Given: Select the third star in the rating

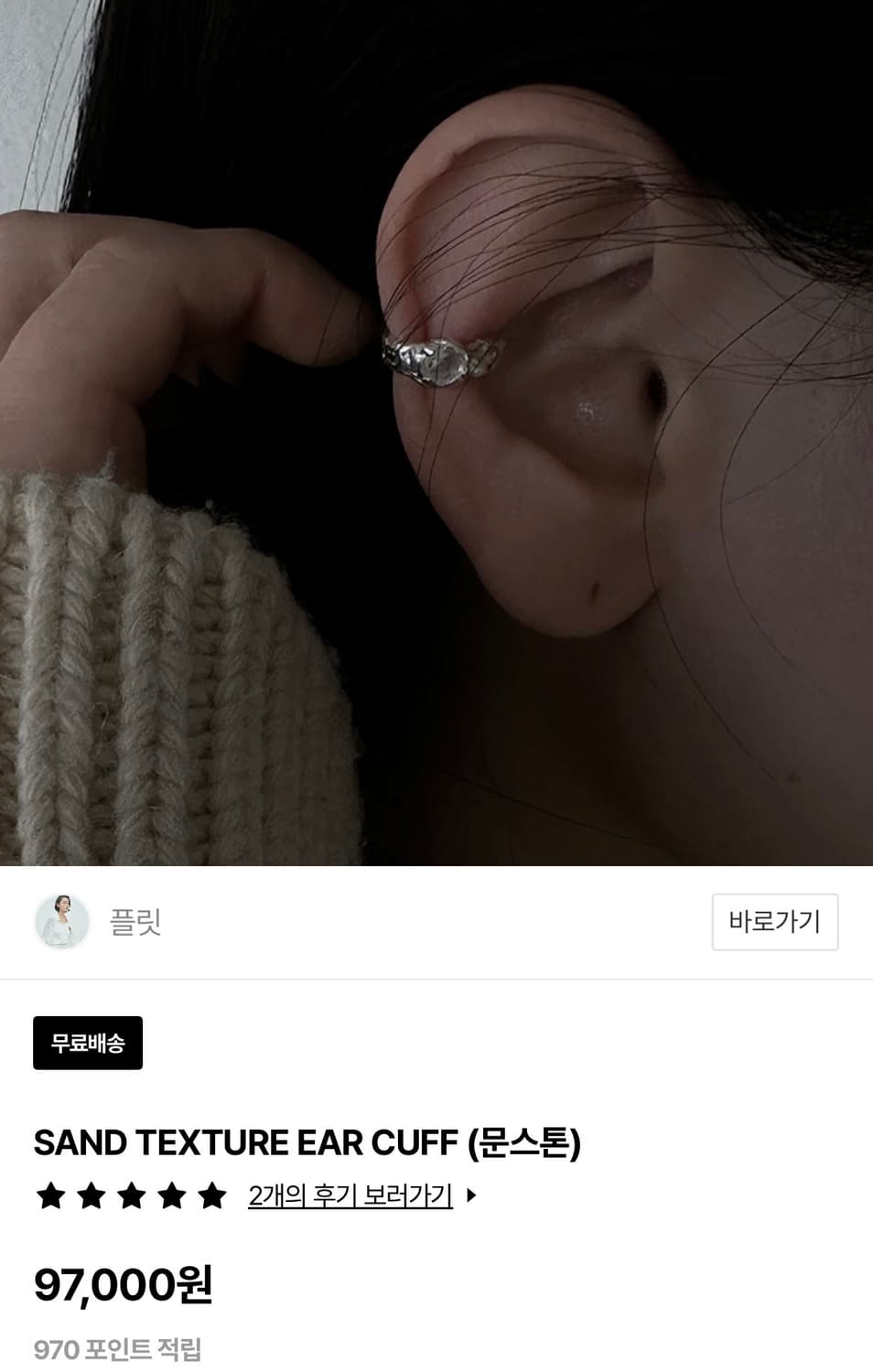Looking at the screenshot, I should 130,1193.
